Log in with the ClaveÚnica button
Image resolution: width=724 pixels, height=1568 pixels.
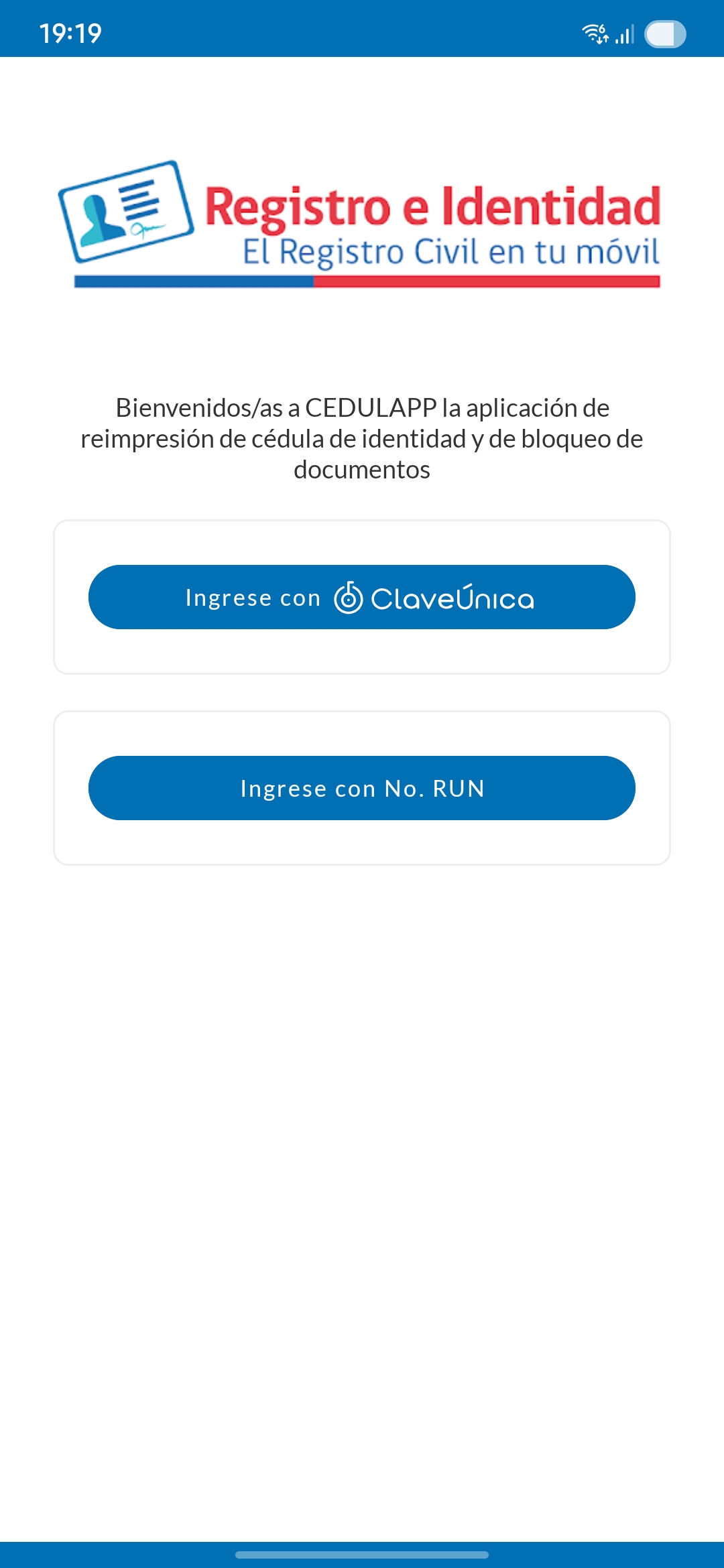(362, 597)
